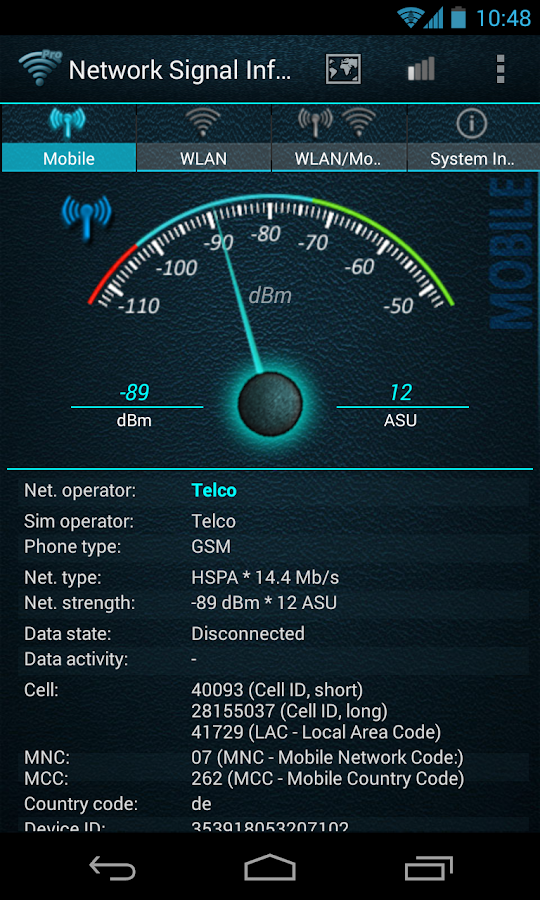Open the System In.. tab

473,138
